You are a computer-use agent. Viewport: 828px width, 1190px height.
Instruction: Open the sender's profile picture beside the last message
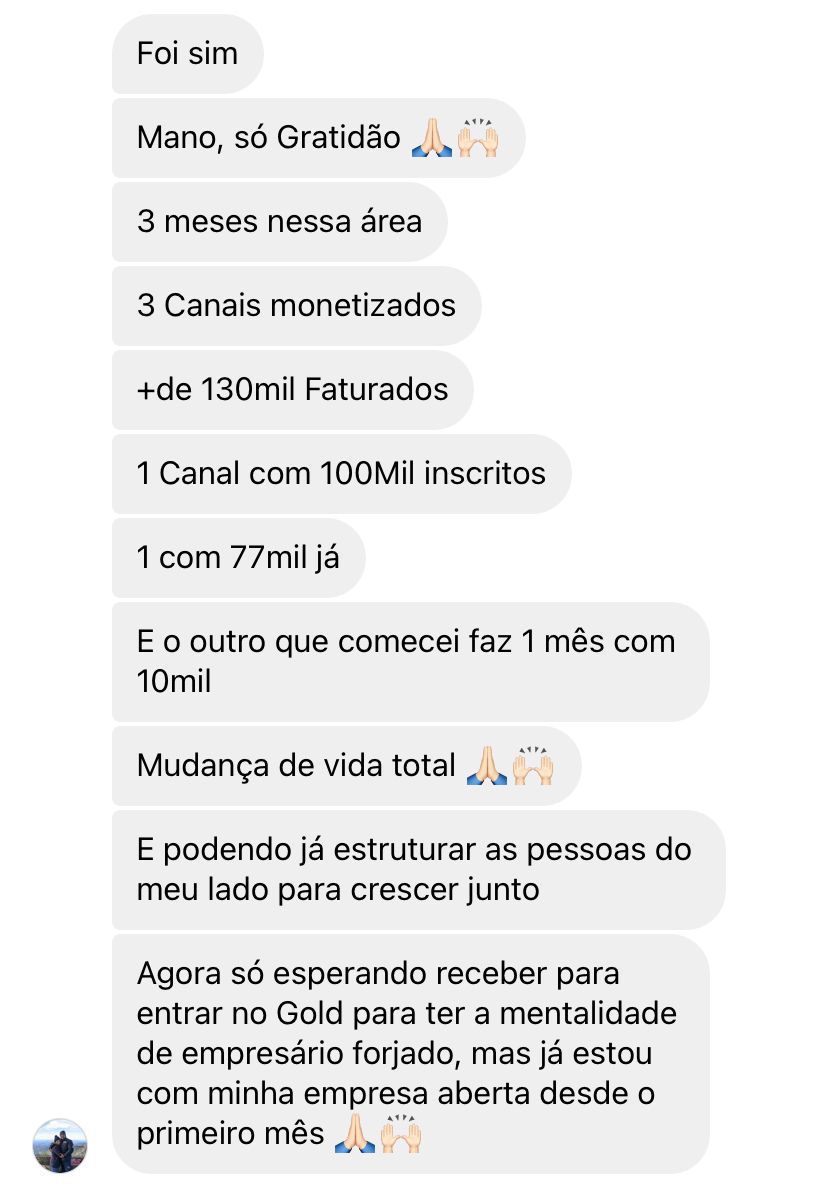point(60,1145)
